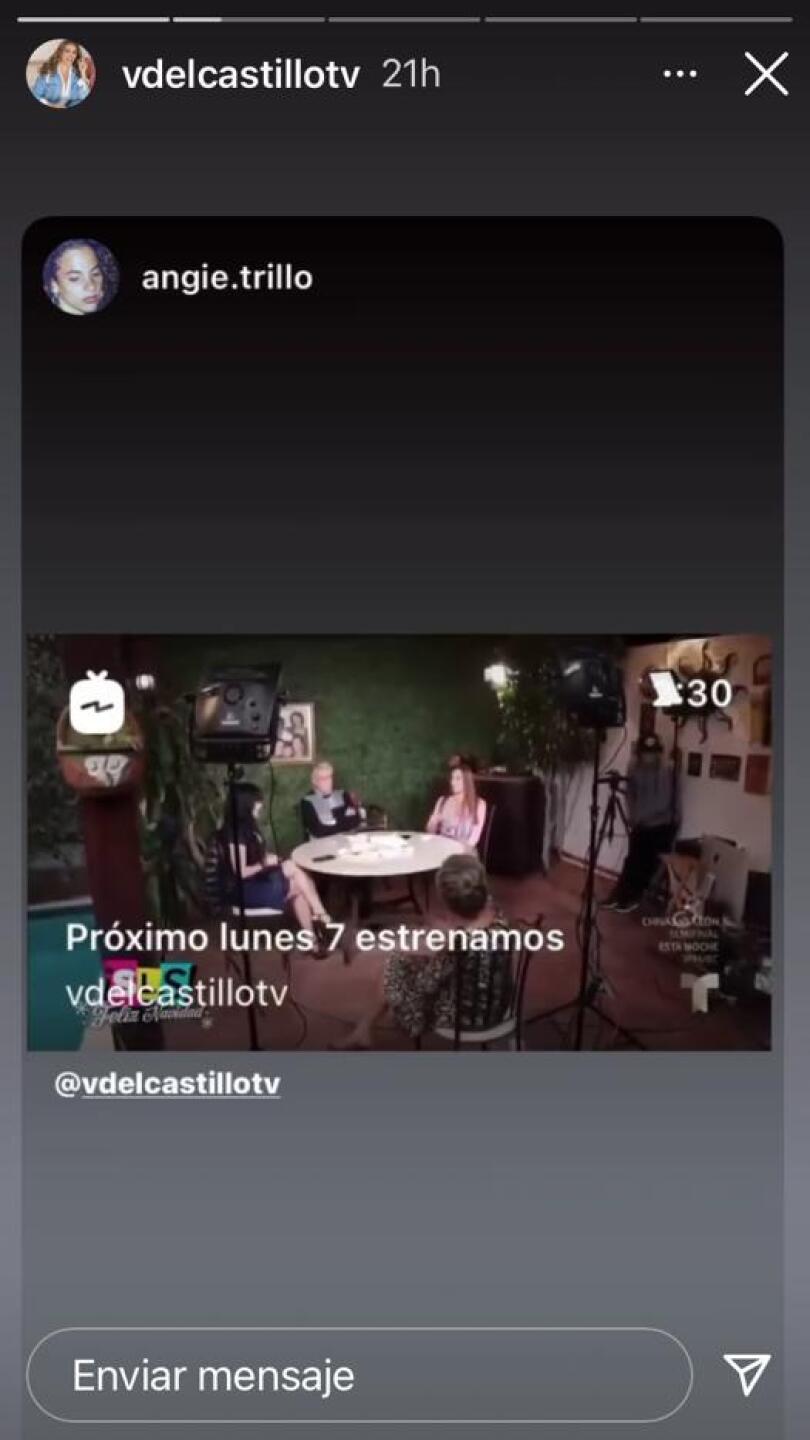Open the IGTV video preview
This screenshot has height=1440, width=810.
[x=400, y=842]
